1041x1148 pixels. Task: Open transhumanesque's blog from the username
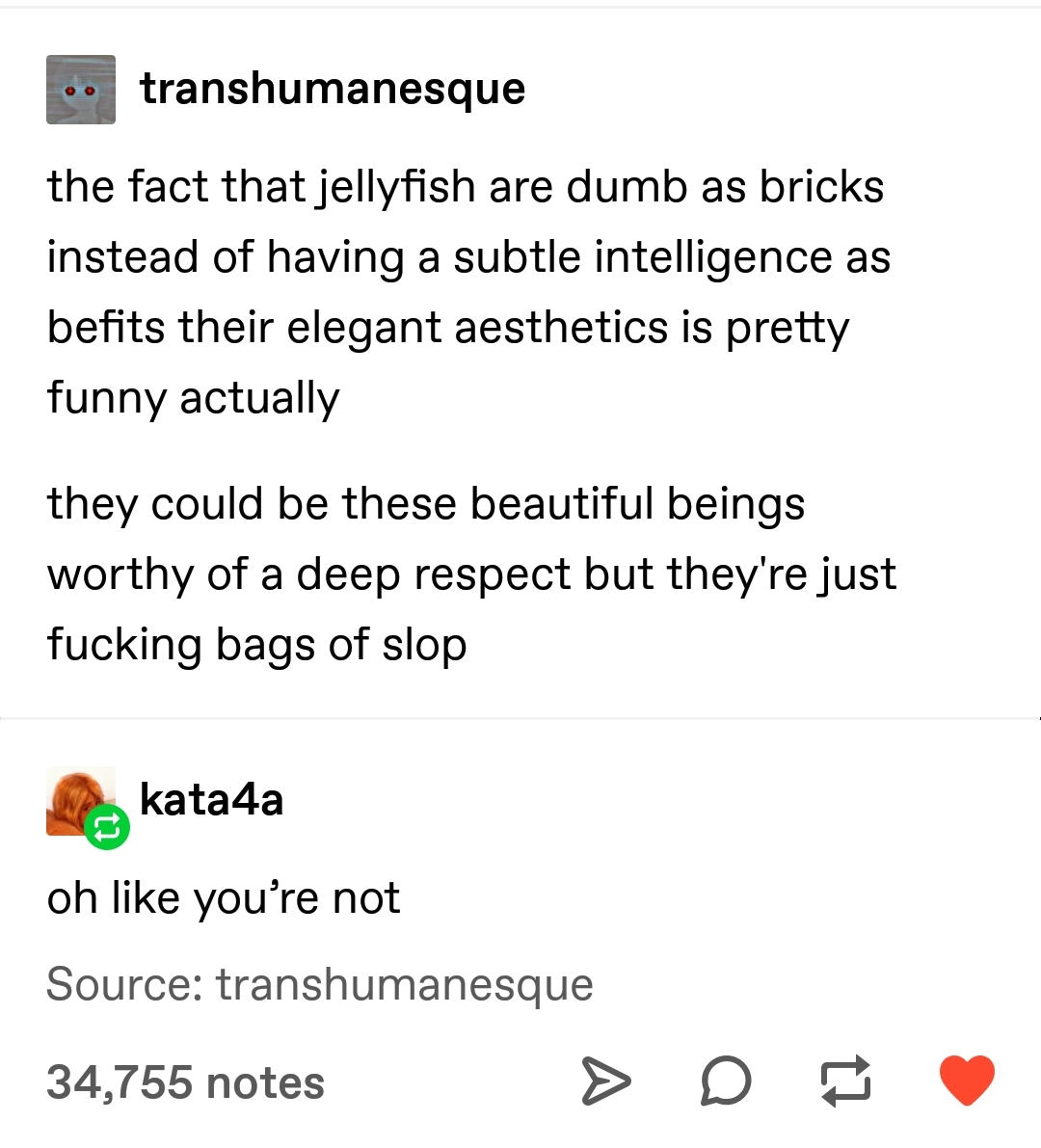click(333, 89)
